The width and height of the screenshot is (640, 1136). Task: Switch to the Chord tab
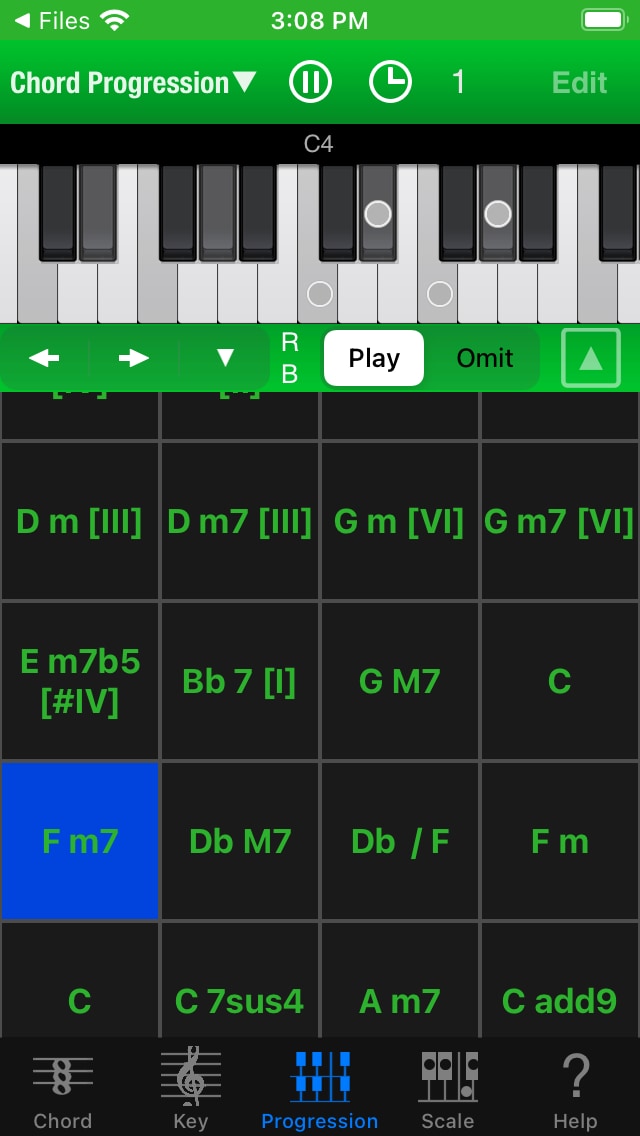pyautogui.click(x=63, y=1090)
